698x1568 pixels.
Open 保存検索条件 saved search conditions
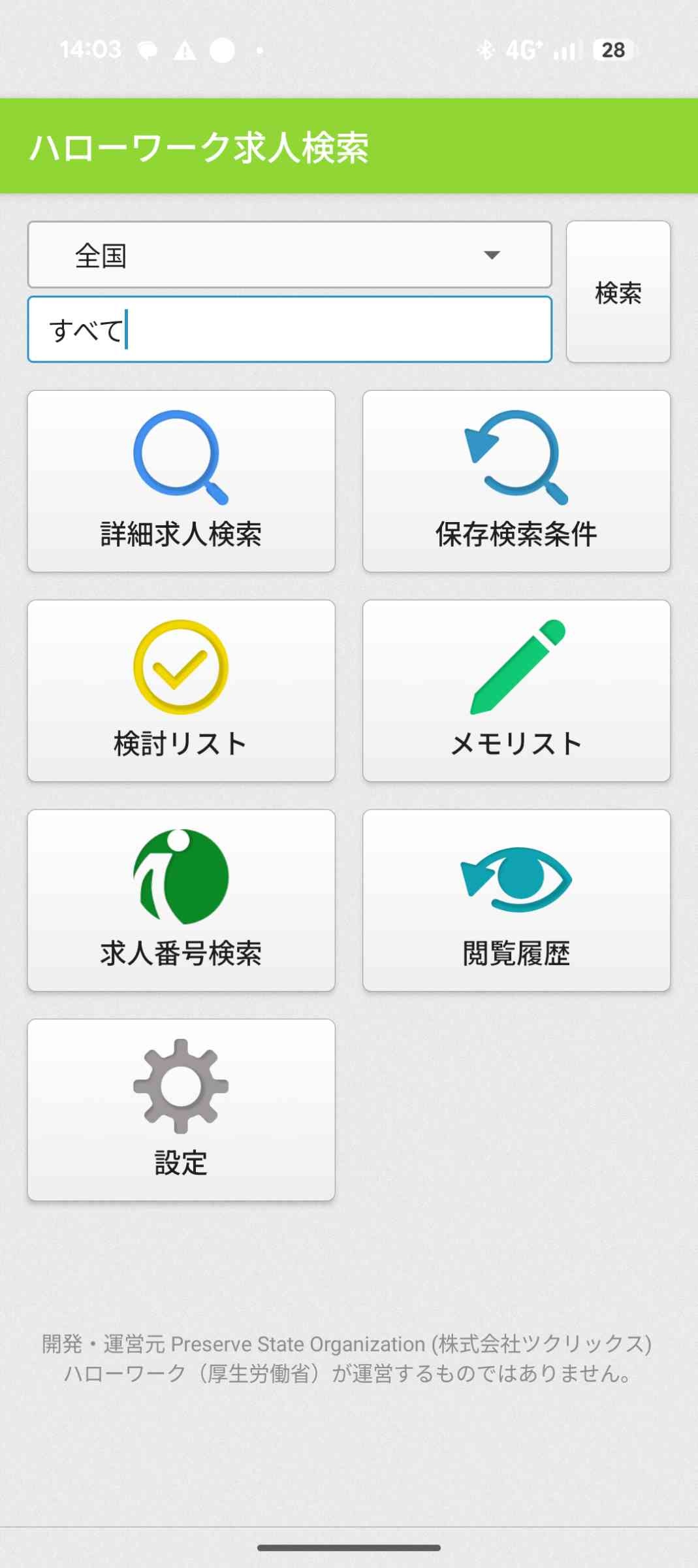[516, 482]
